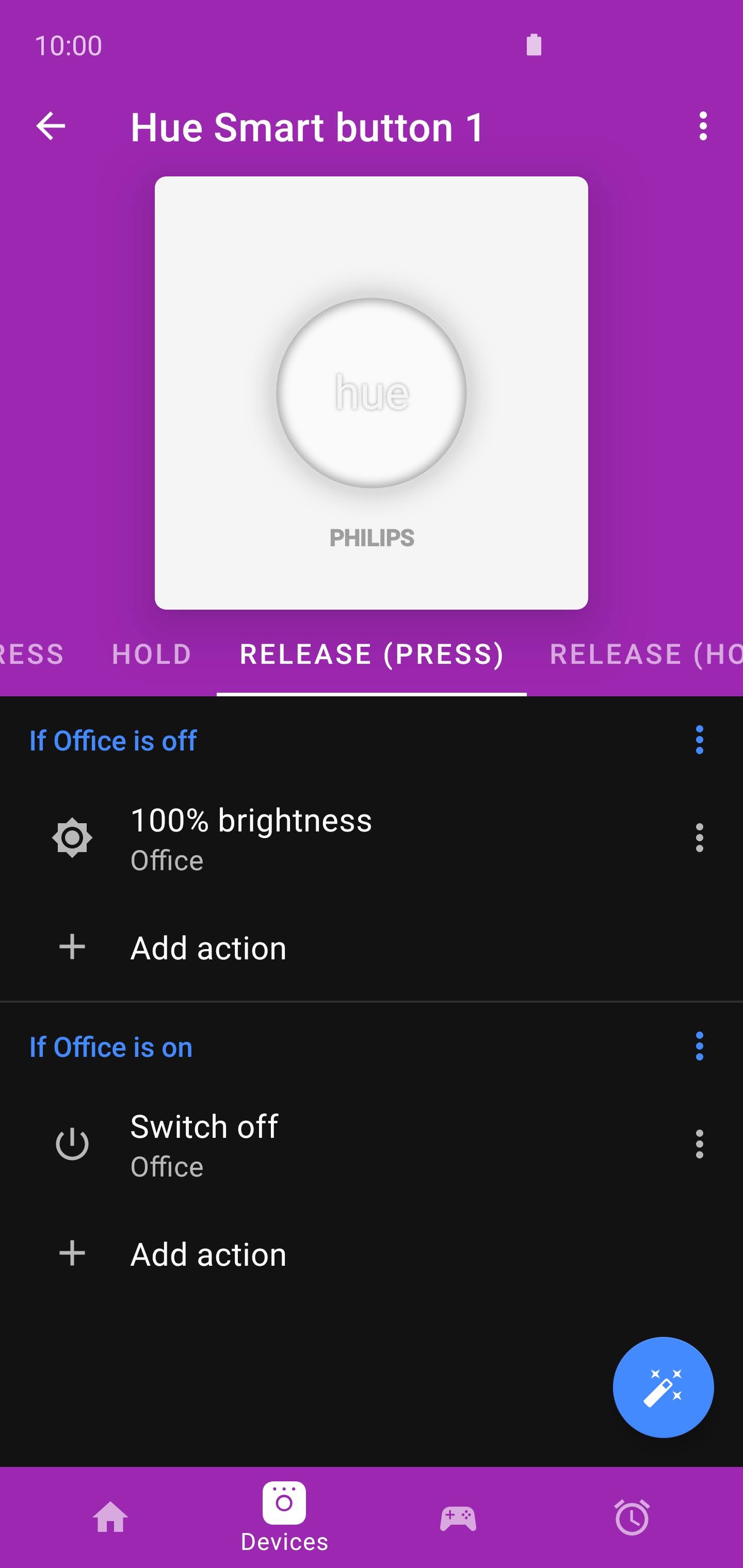Screen dimensions: 743x1568
Task: Go back from Hue Smart button 1
Action: pos(51,126)
